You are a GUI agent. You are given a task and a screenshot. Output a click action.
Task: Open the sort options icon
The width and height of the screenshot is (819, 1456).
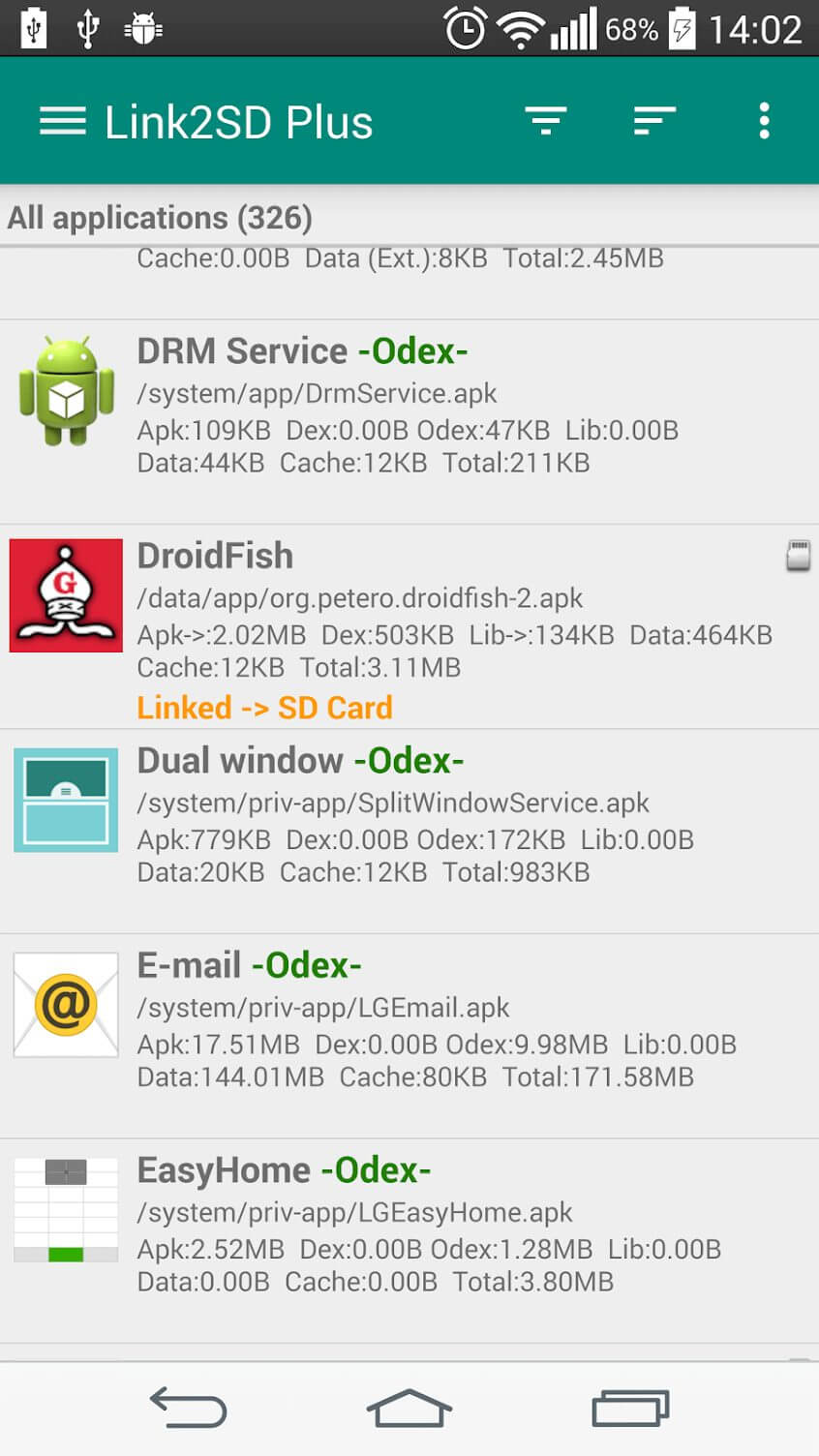[653, 119]
